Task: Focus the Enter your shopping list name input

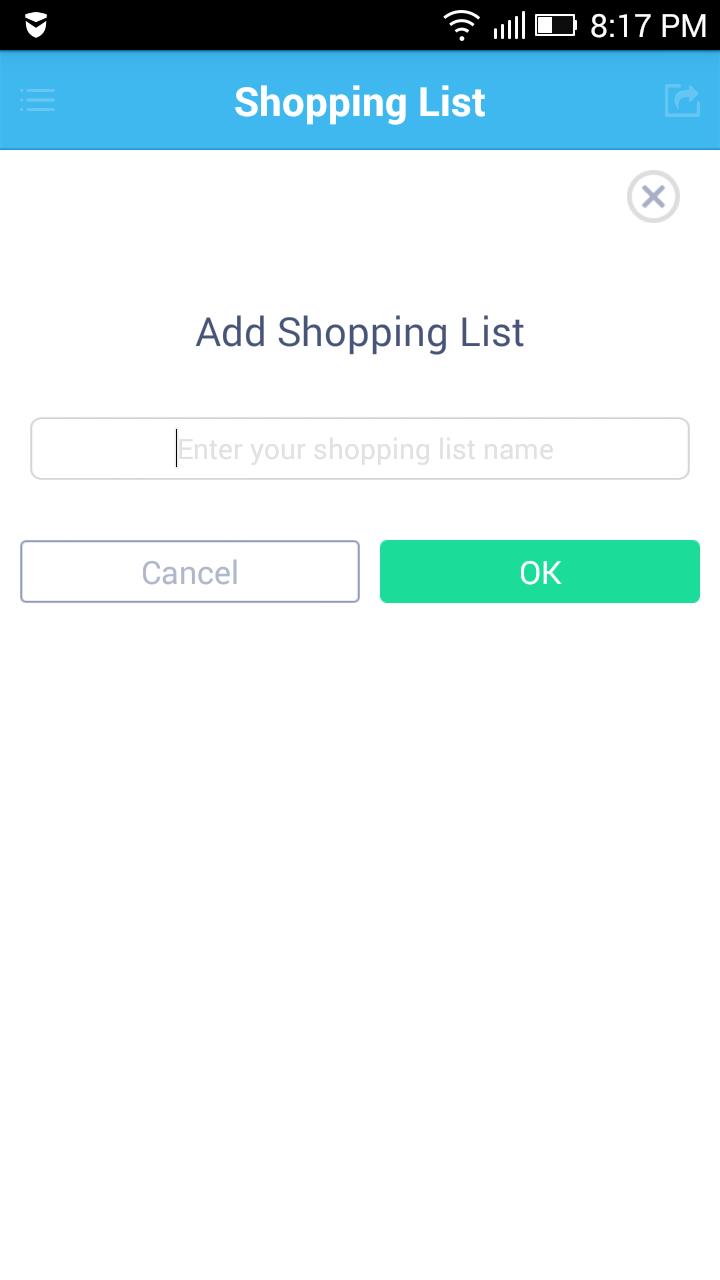Action: (360, 449)
